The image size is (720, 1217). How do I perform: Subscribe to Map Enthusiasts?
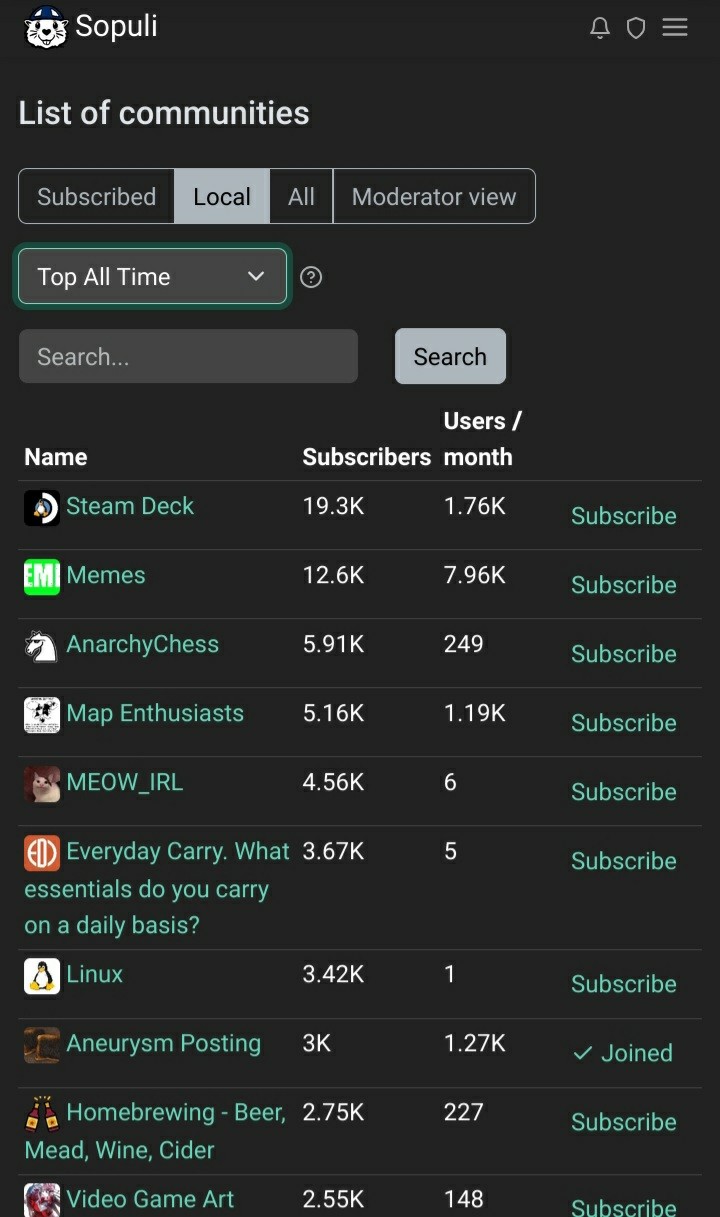tap(623, 723)
